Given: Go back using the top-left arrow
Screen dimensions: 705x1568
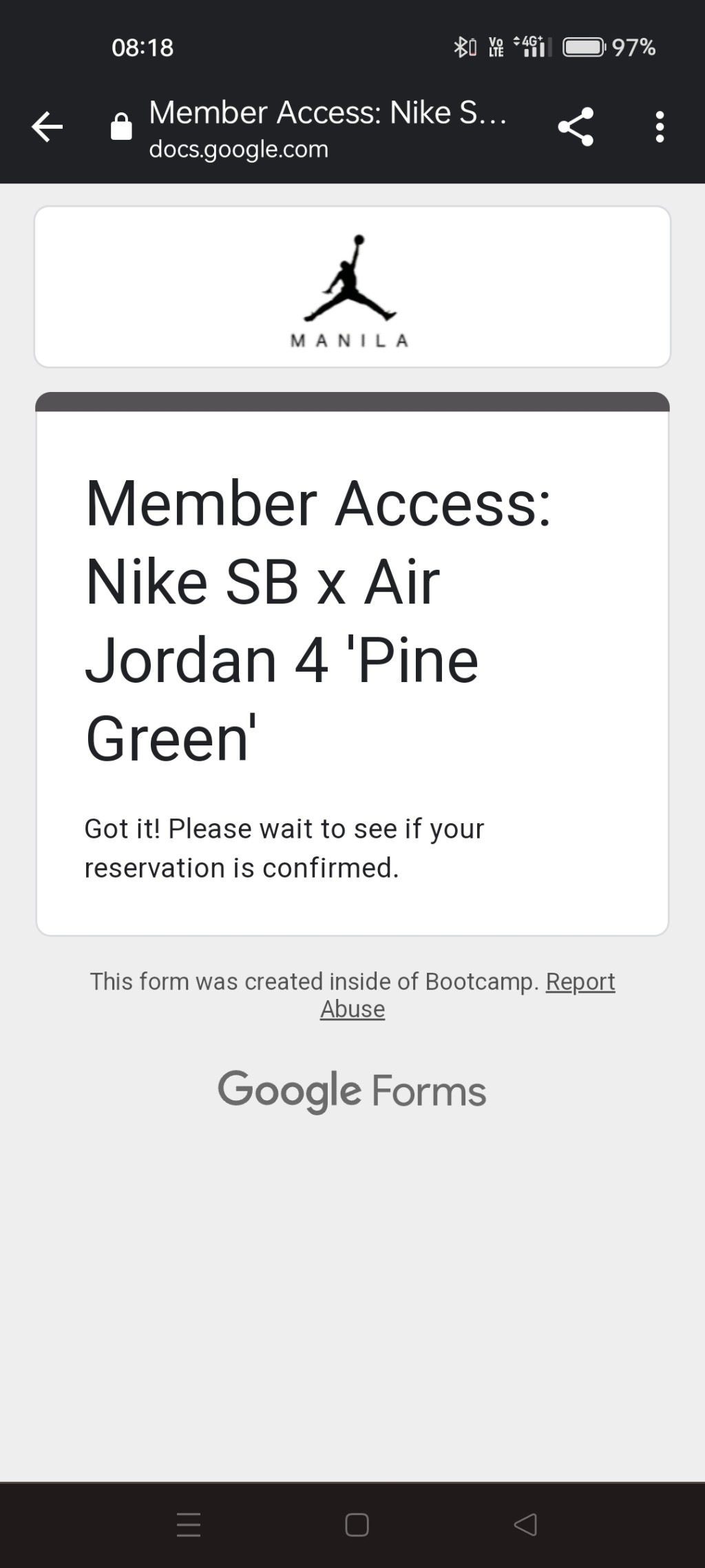Looking at the screenshot, I should coord(47,127).
